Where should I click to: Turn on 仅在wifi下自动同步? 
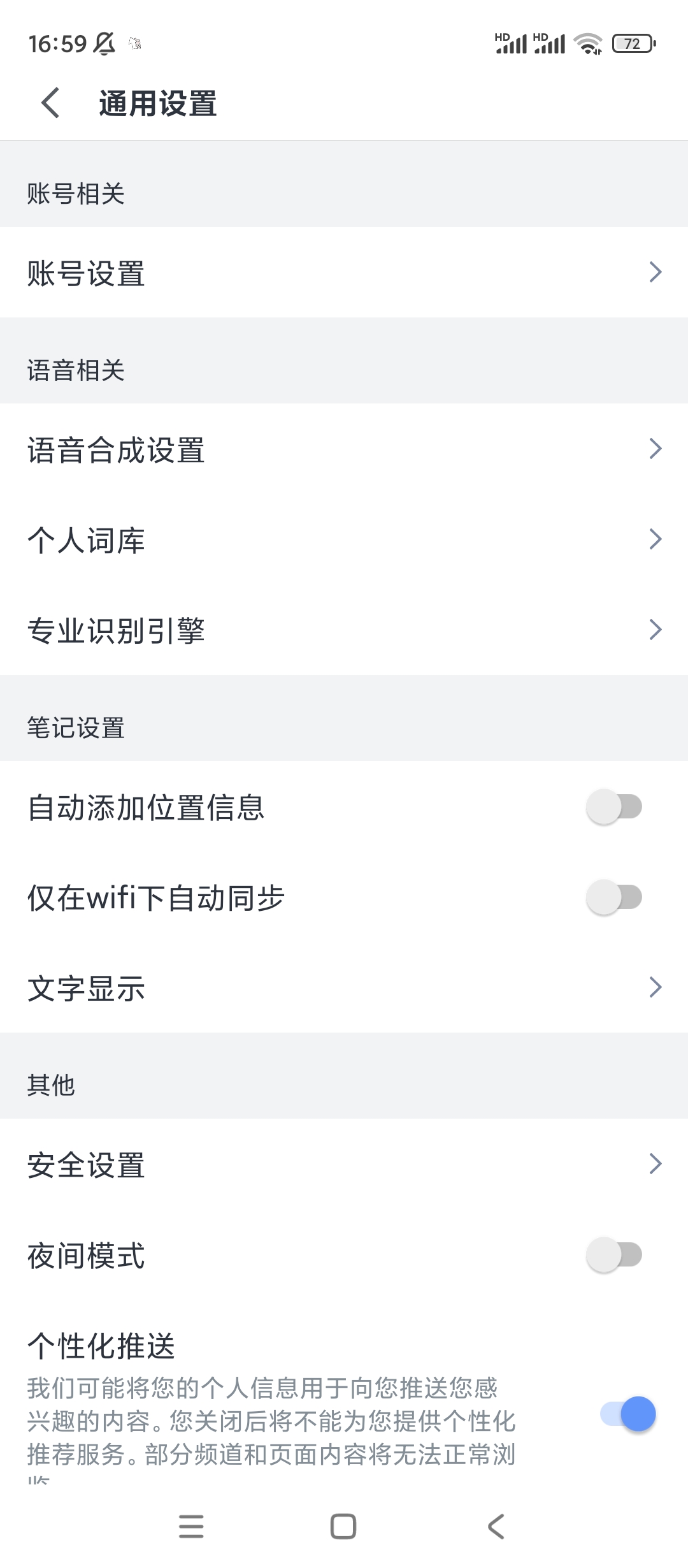(613, 897)
